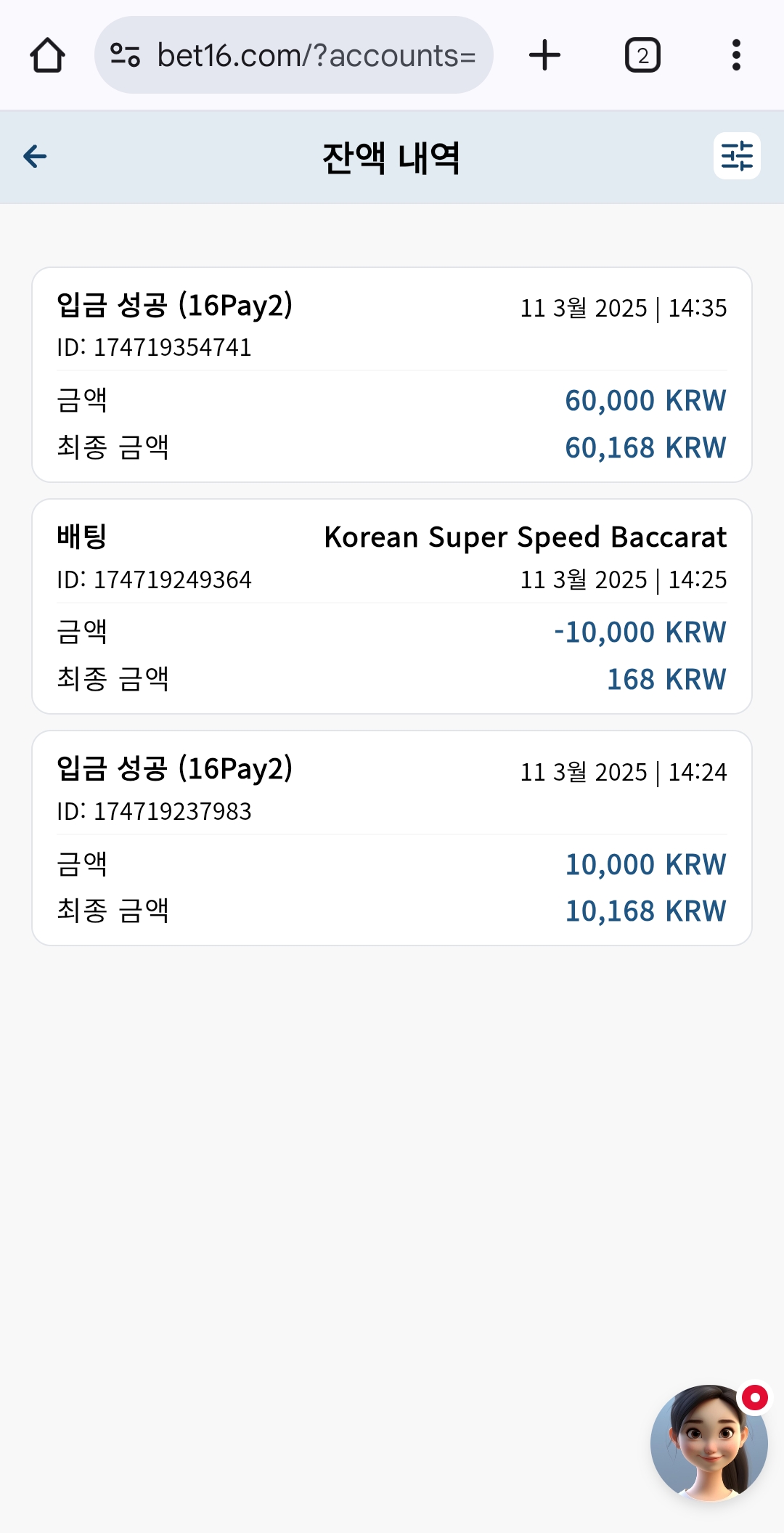The width and height of the screenshot is (784, 1533).
Task: Open the support chat assistant avatar
Action: click(x=709, y=1442)
